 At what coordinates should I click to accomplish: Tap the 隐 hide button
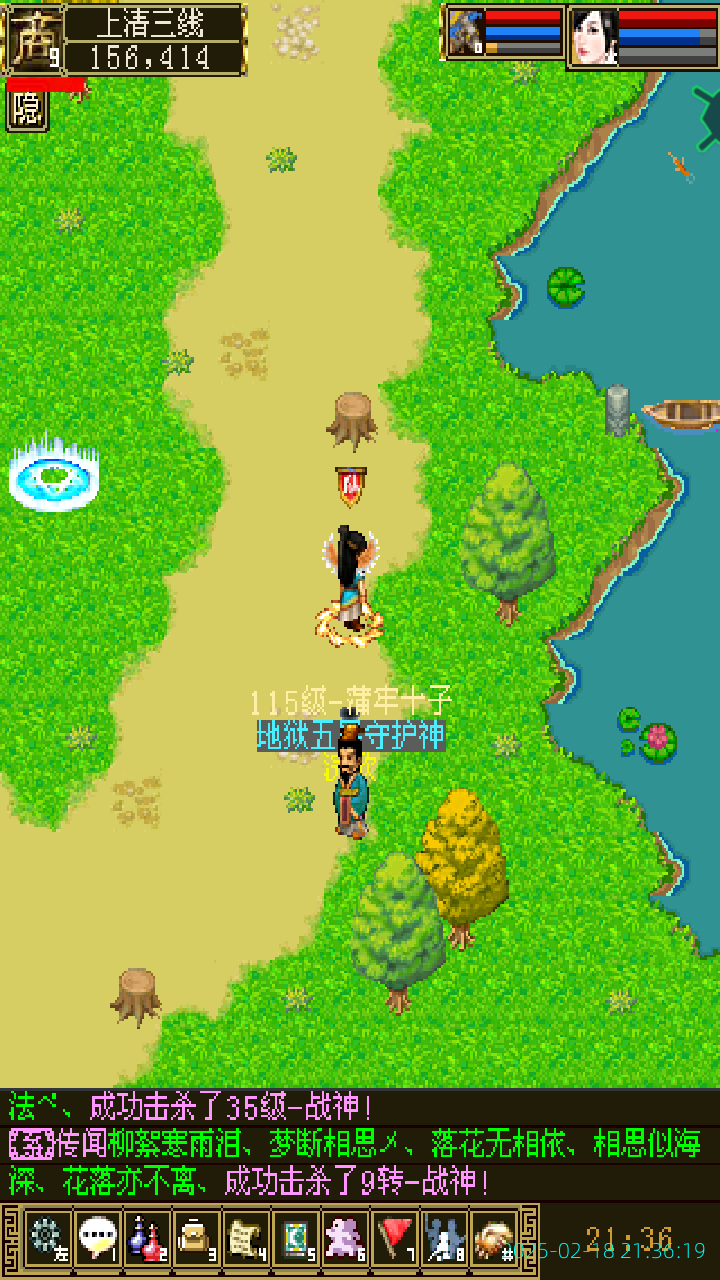tap(27, 110)
